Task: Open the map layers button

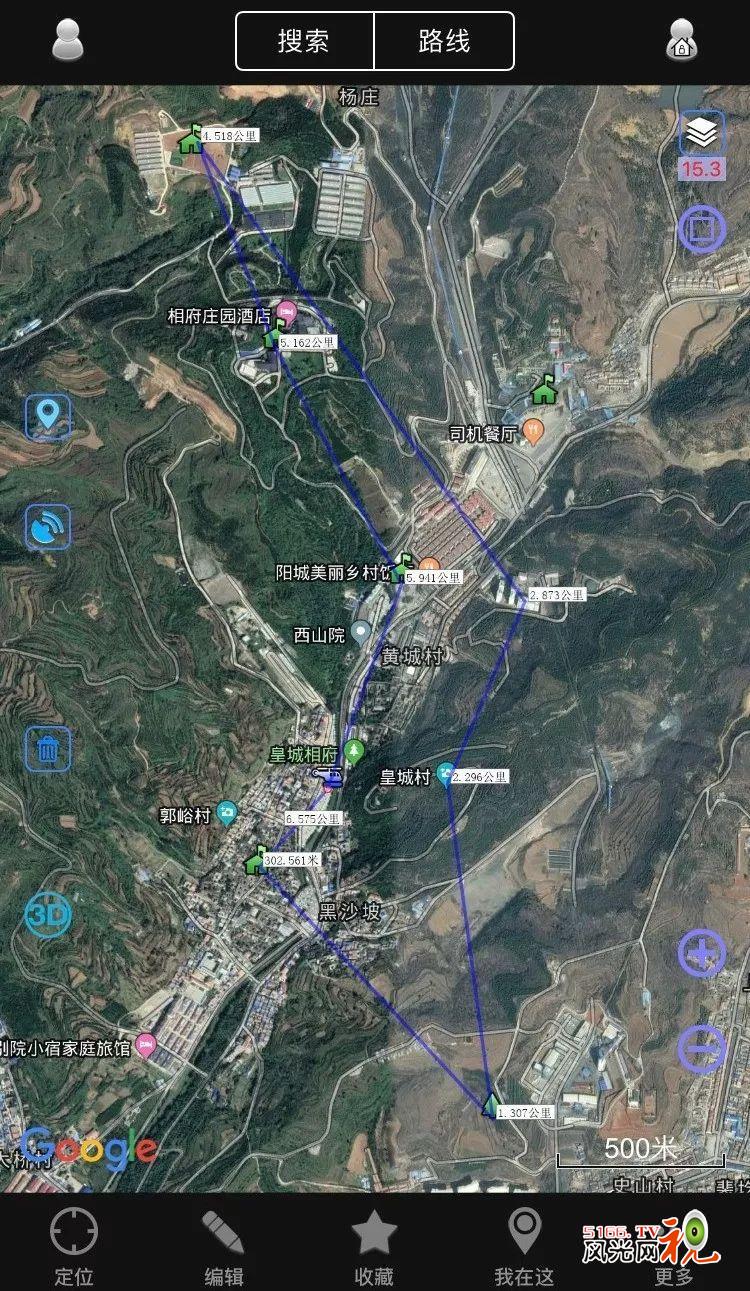Action: (x=702, y=132)
